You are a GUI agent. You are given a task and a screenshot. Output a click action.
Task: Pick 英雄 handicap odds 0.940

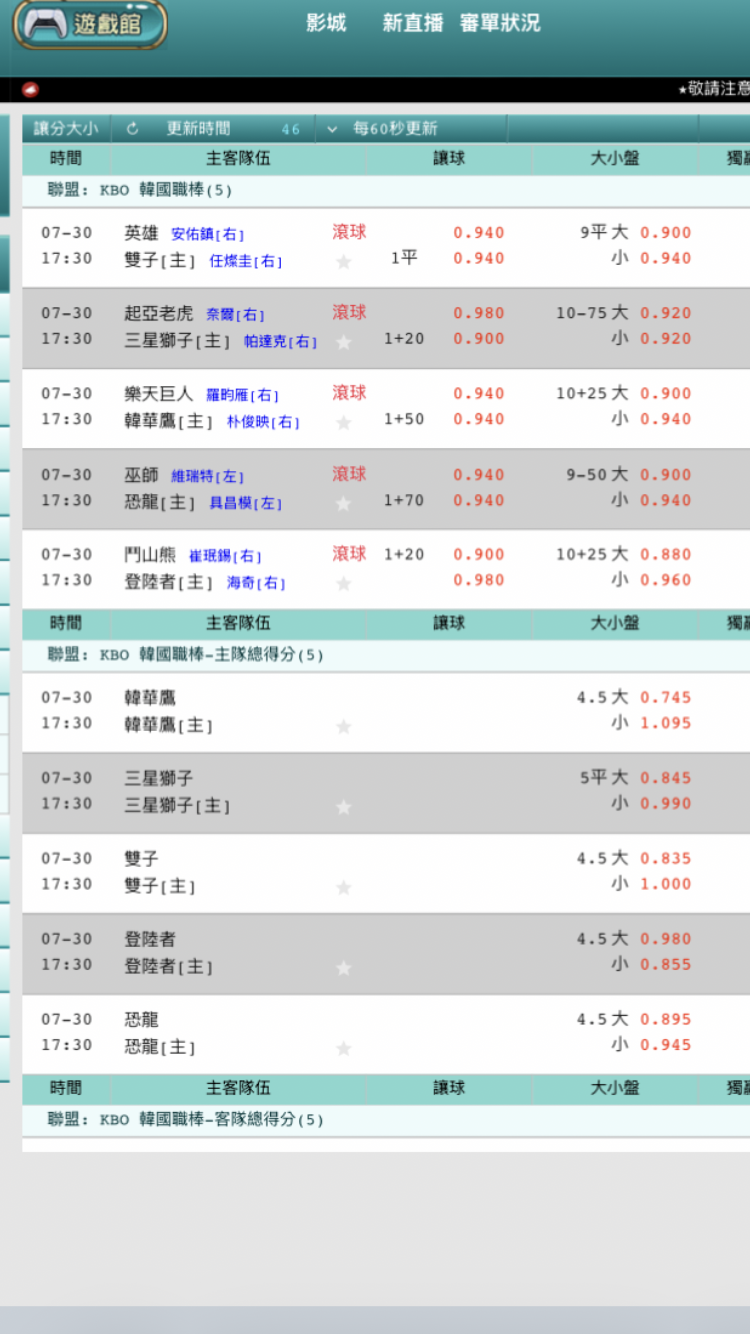click(x=479, y=233)
